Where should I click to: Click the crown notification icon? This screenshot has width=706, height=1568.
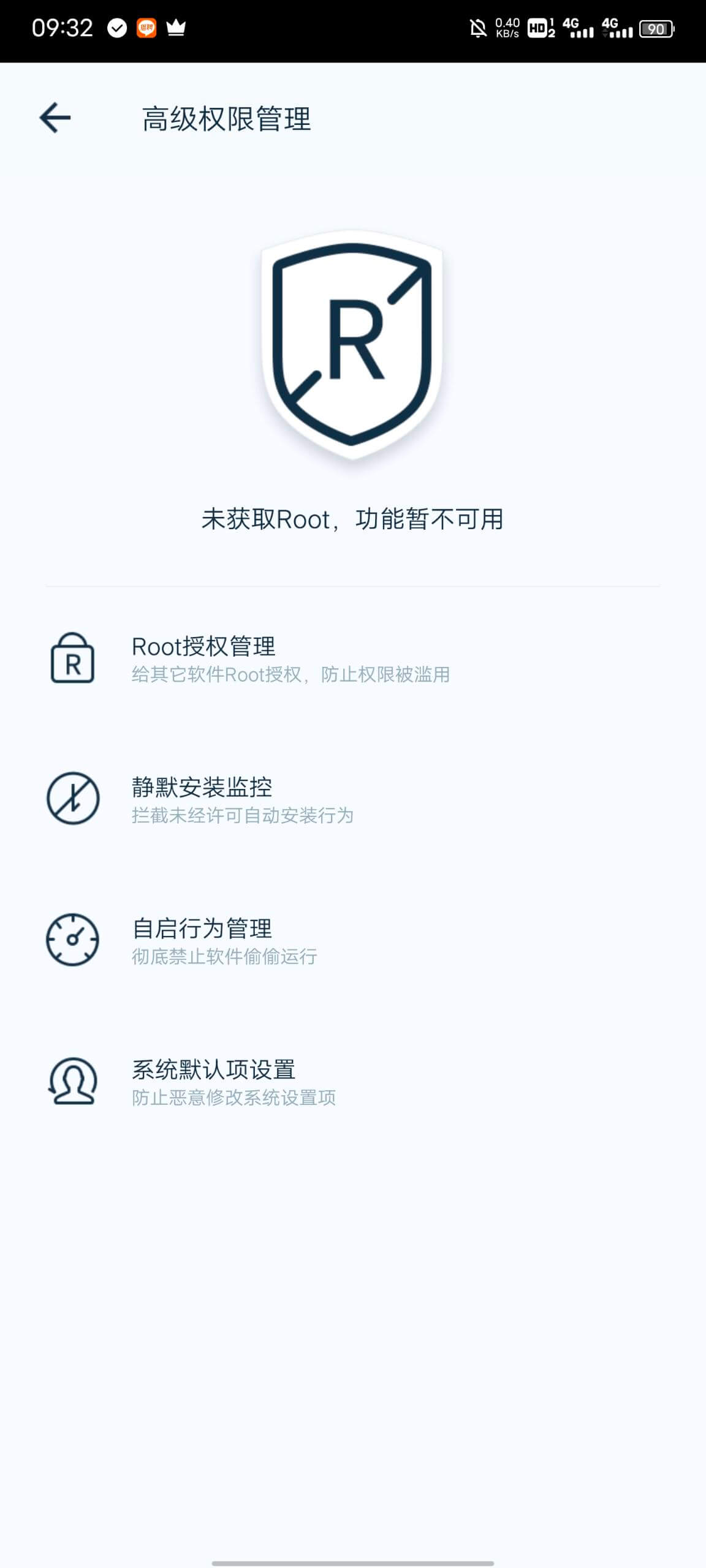[x=177, y=28]
